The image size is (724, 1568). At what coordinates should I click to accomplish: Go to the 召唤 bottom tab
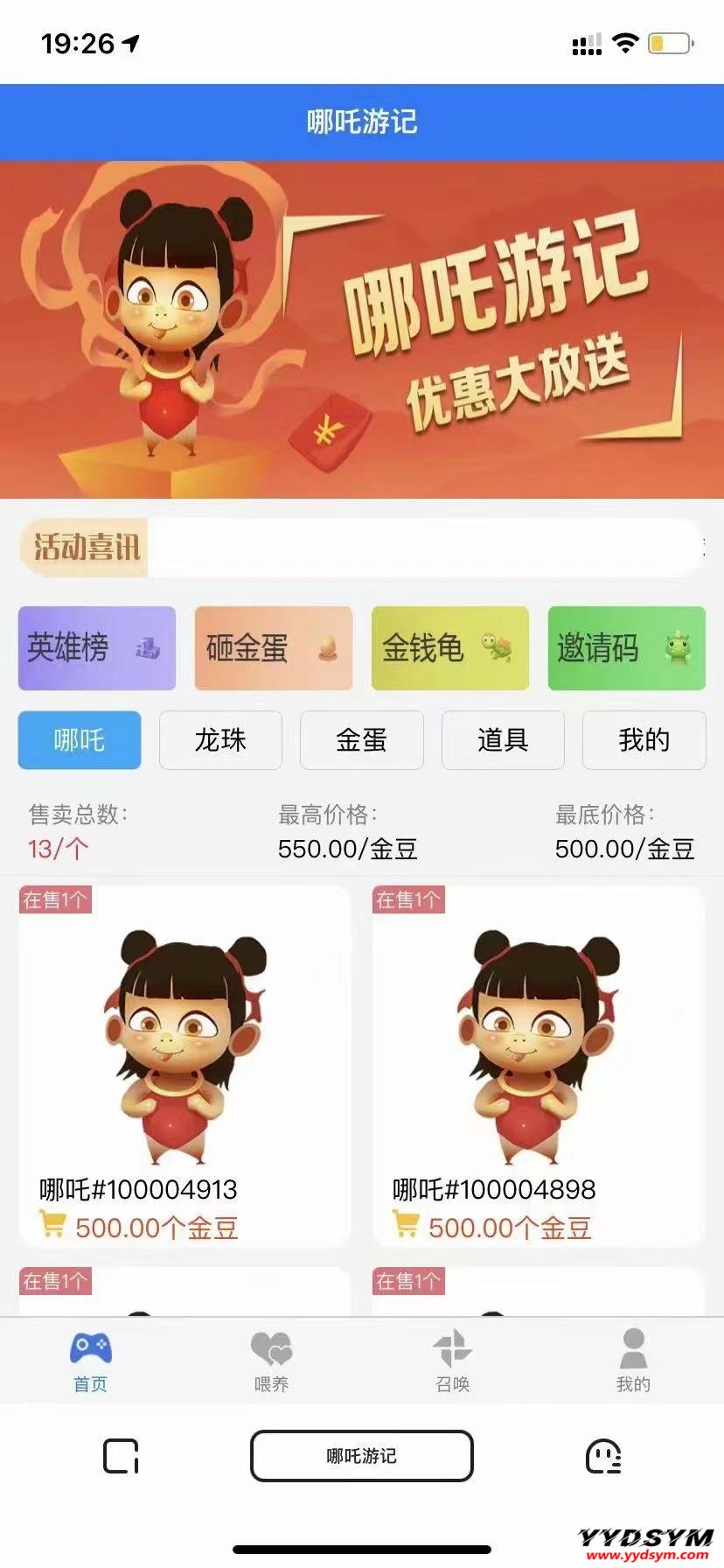click(452, 1361)
